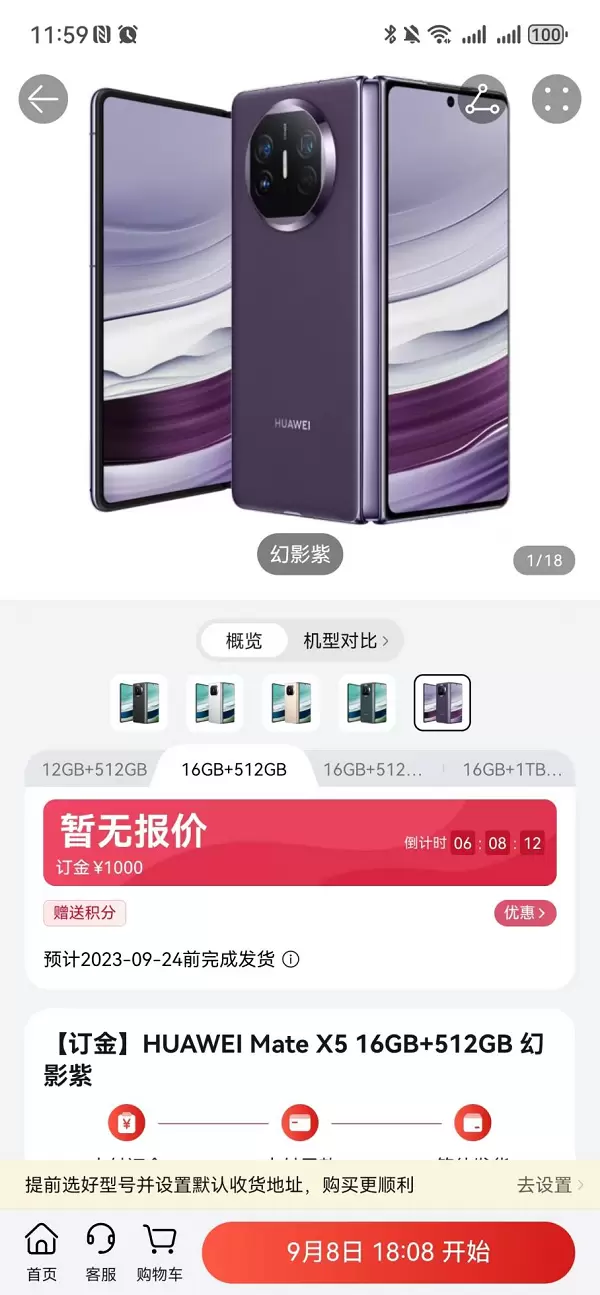The width and height of the screenshot is (600, 1295).
Task: Tap 去设置 to set default address
Action: click(x=550, y=1185)
